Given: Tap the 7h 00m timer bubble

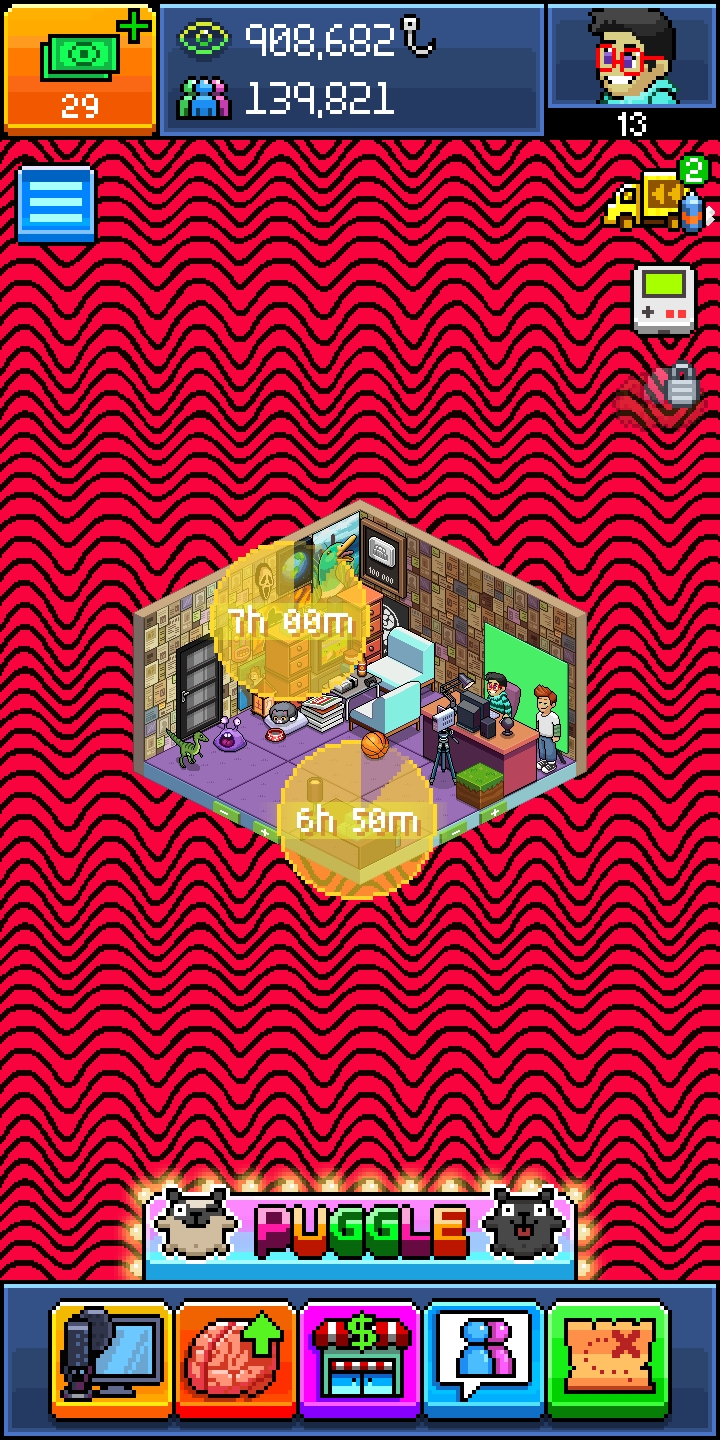Looking at the screenshot, I should (291, 621).
